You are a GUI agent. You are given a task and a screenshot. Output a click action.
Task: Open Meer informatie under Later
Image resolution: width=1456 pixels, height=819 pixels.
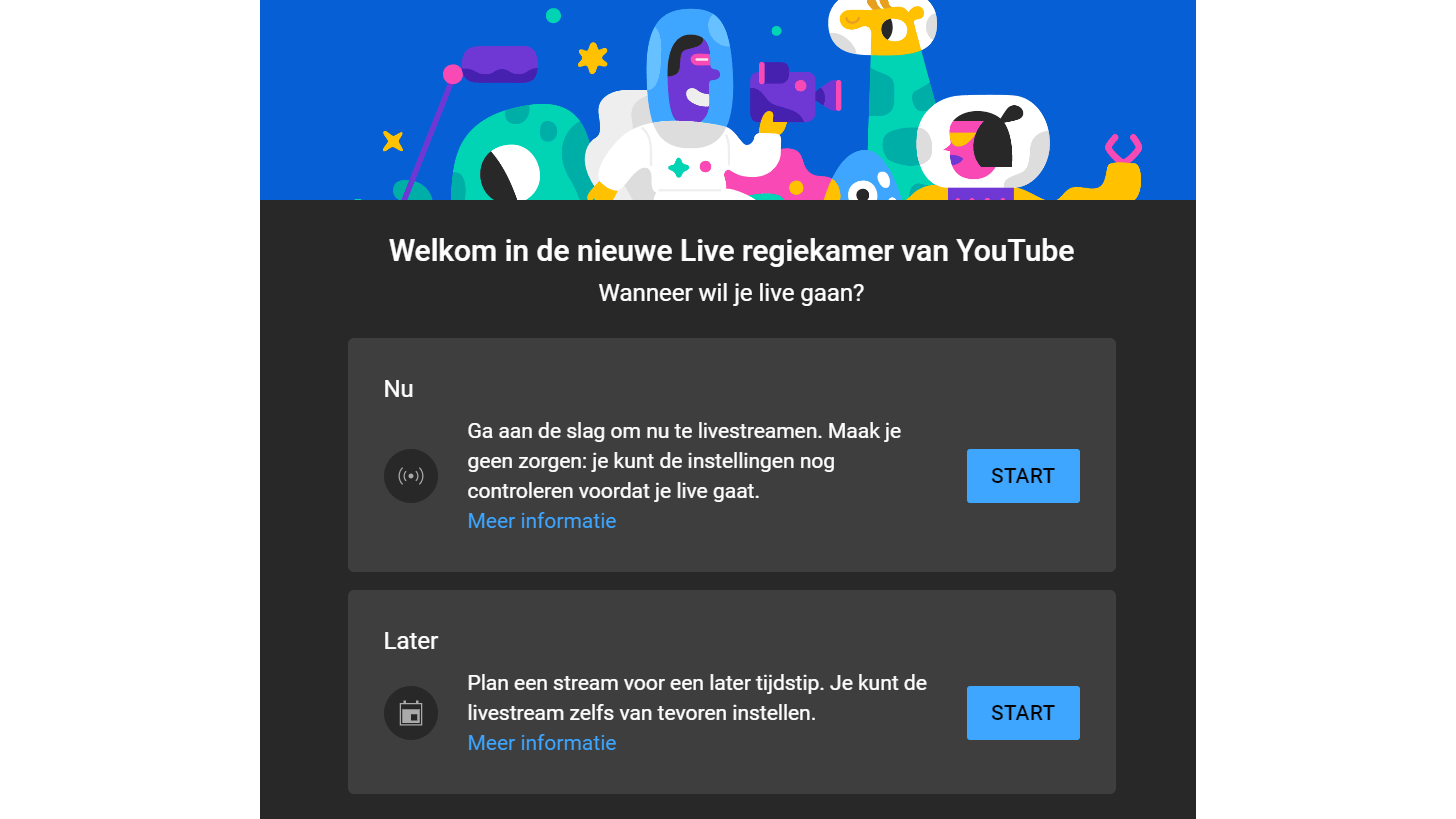point(541,743)
